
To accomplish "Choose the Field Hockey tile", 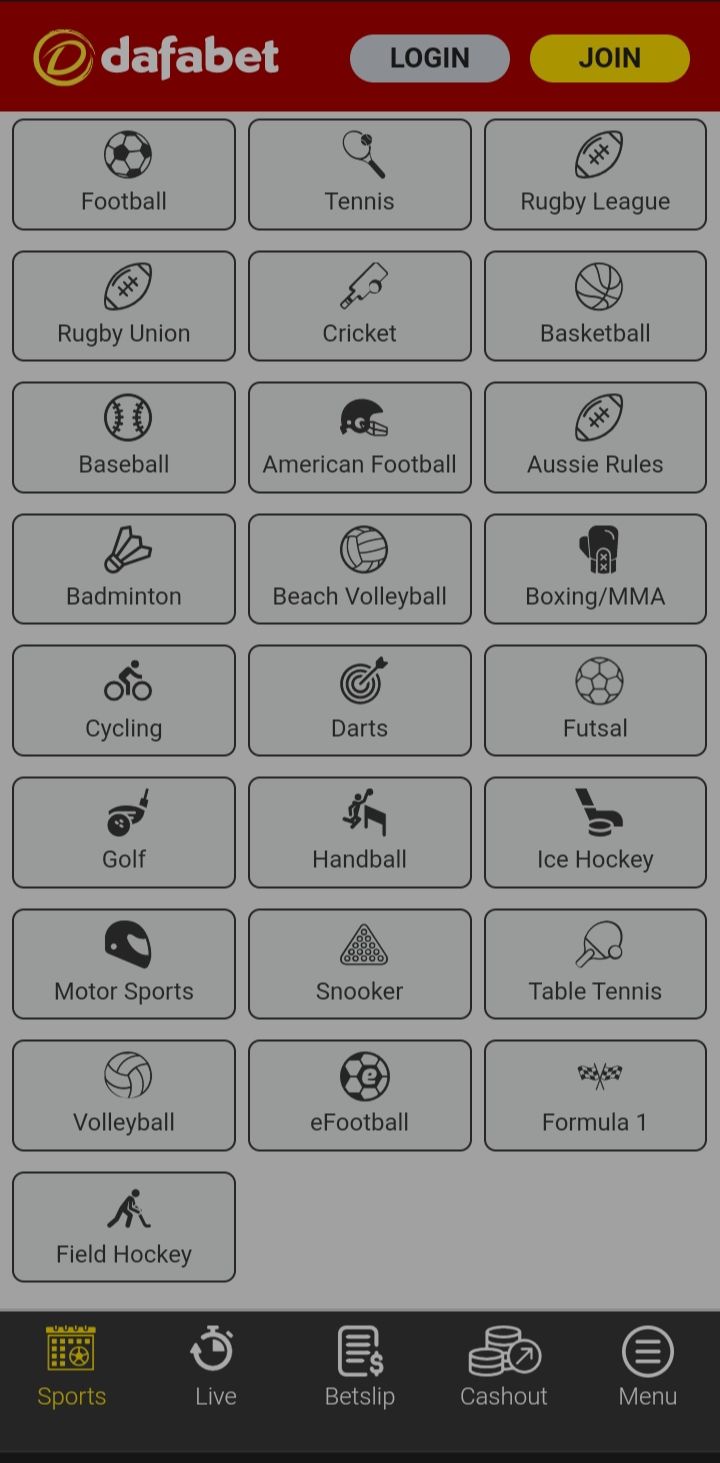I will (x=124, y=1227).
